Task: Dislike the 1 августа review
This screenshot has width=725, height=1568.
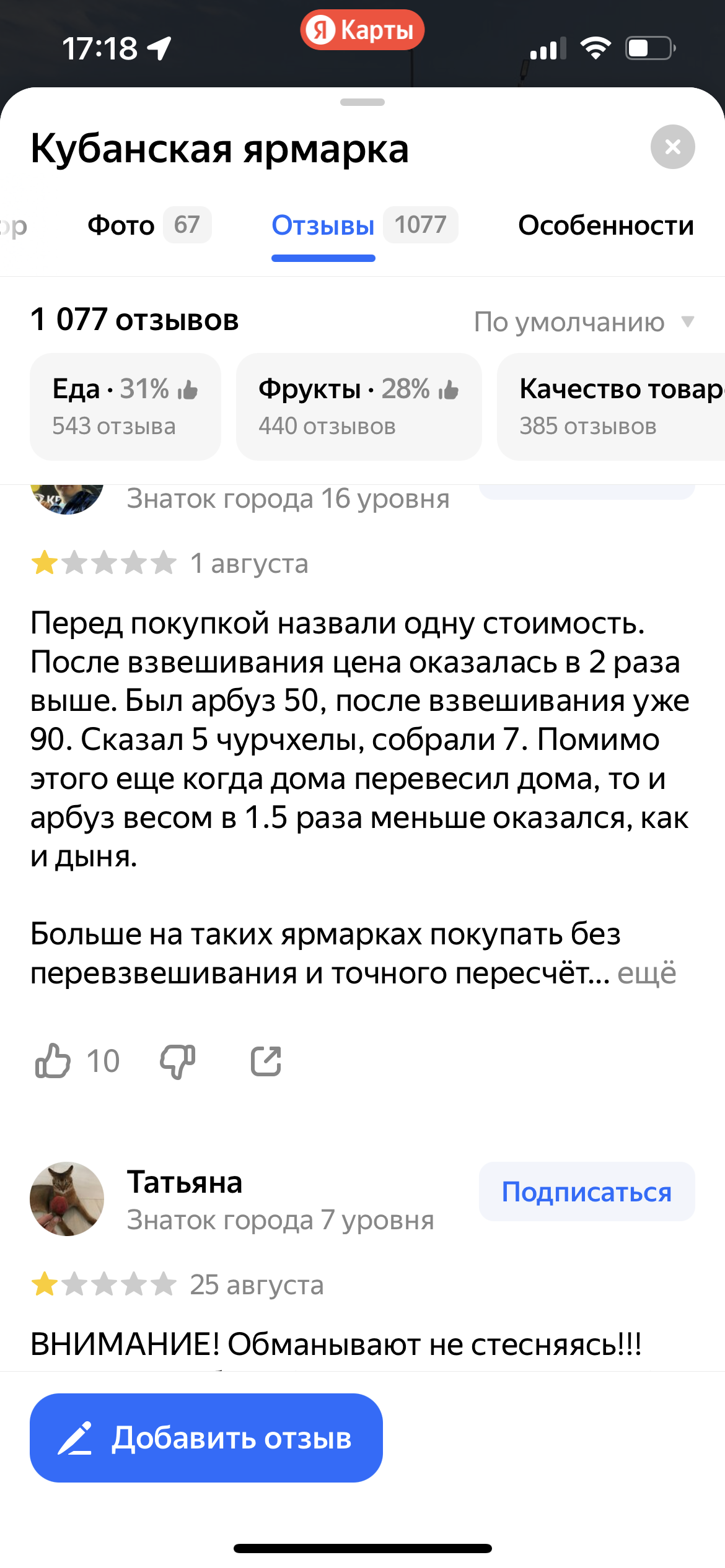Action: click(x=178, y=1061)
